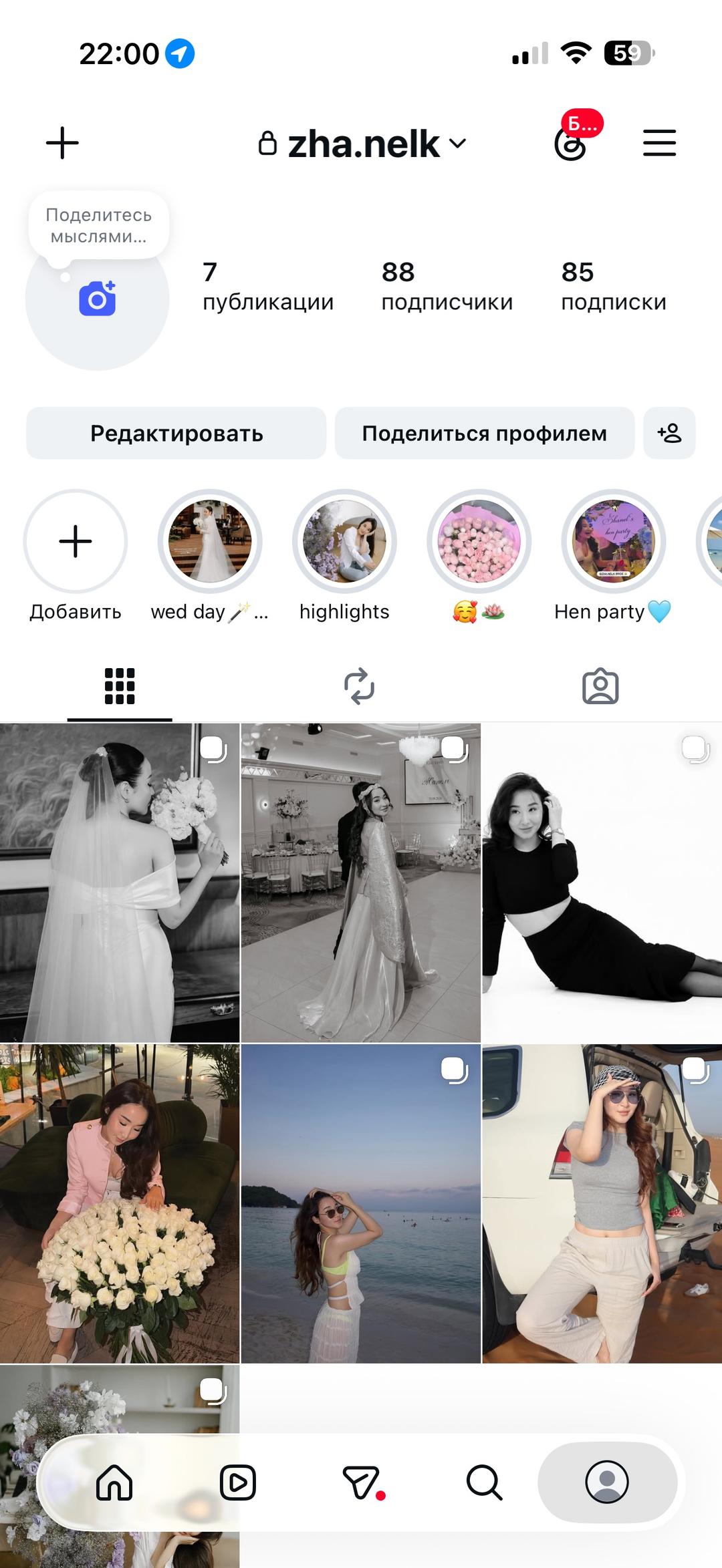Open the hamburger menu
The height and width of the screenshot is (1568, 722).
(659, 143)
